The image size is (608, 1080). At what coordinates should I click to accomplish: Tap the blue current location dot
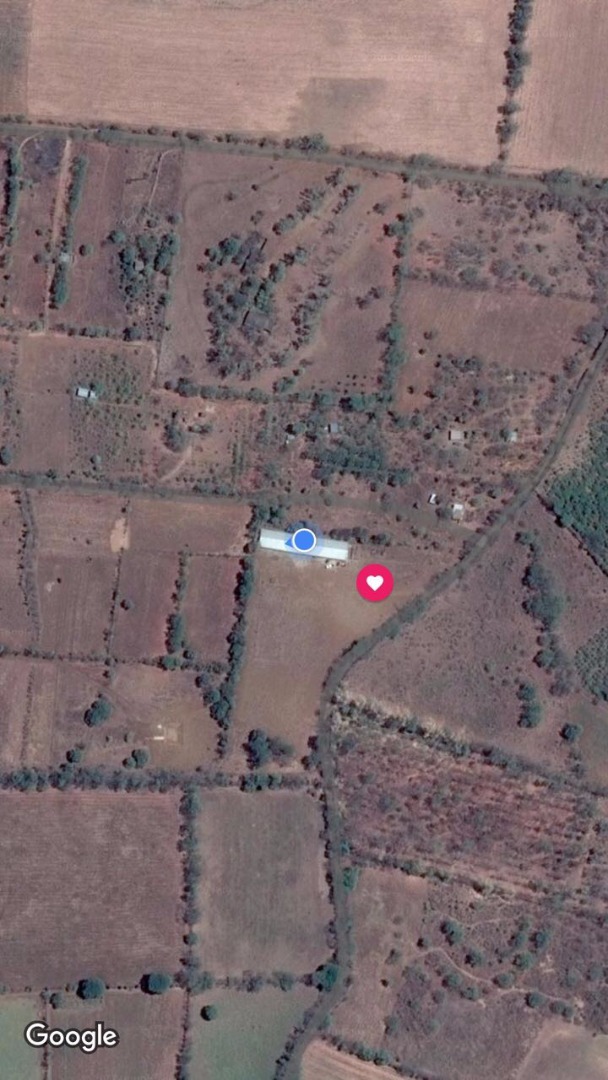[x=304, y=541]
